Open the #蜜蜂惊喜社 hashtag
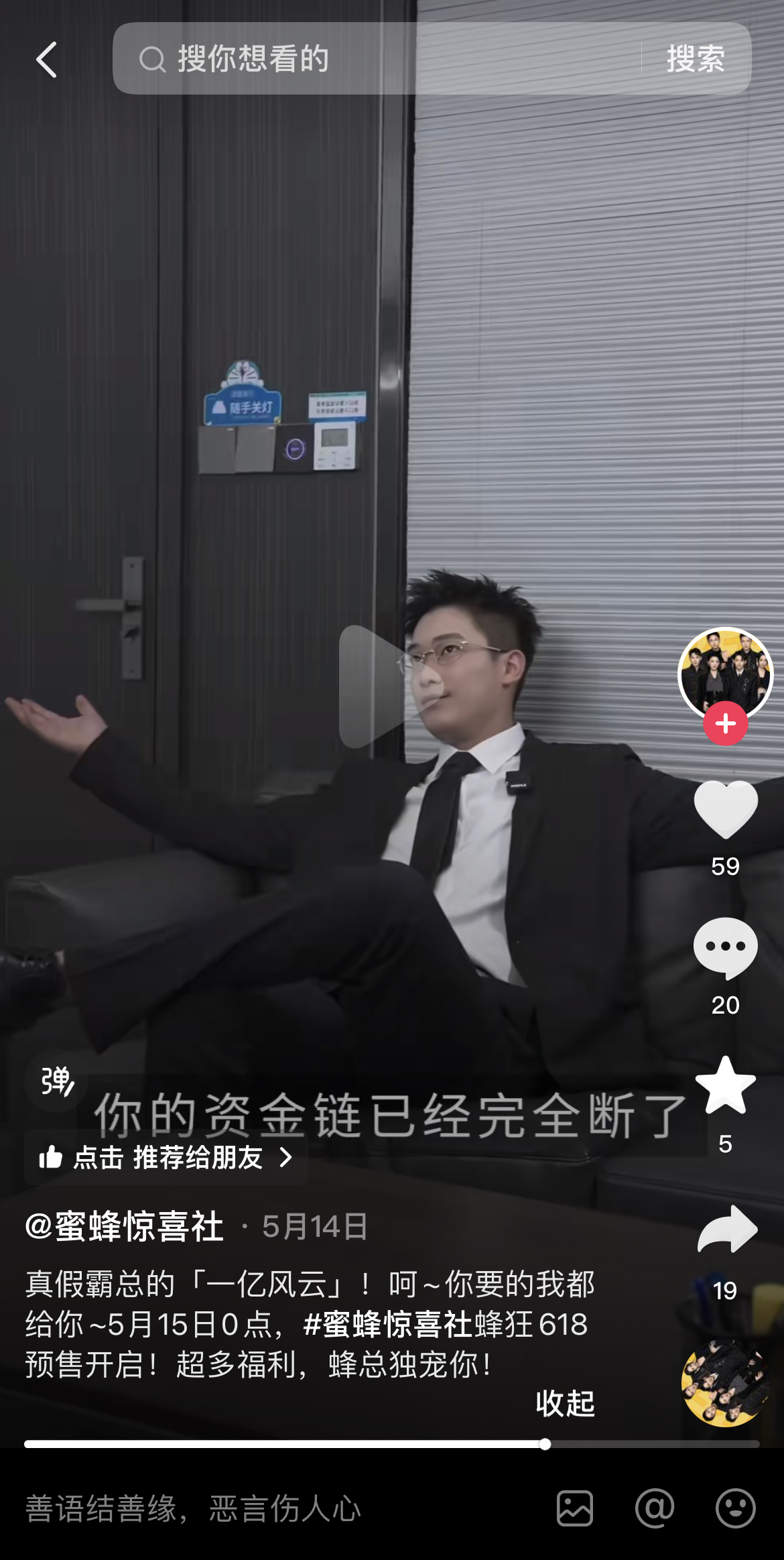Viewport: 784px width, 1560px height. click(x=387, y=1324)
